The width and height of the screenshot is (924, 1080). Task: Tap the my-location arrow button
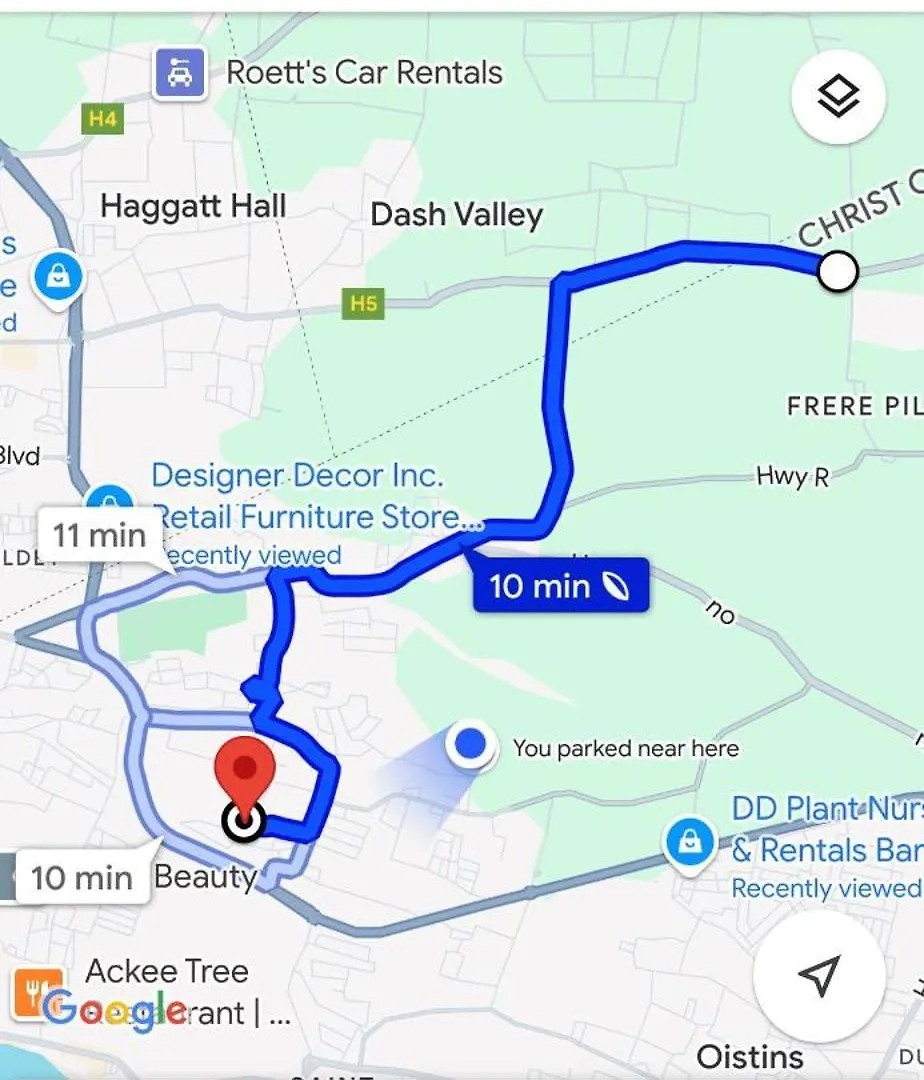[x=819, y=975]
